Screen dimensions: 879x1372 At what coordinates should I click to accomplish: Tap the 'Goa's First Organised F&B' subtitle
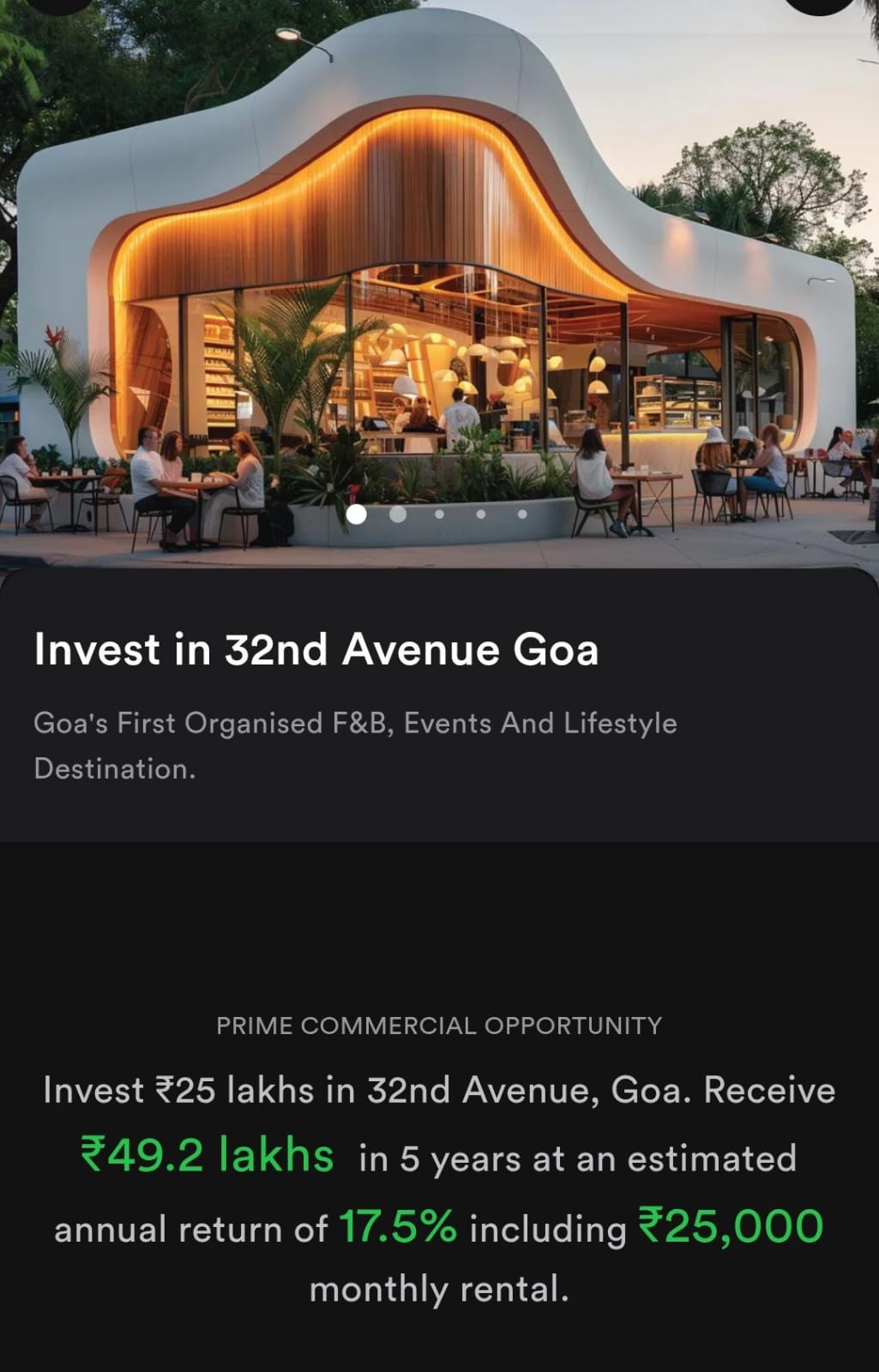(355, 744)
